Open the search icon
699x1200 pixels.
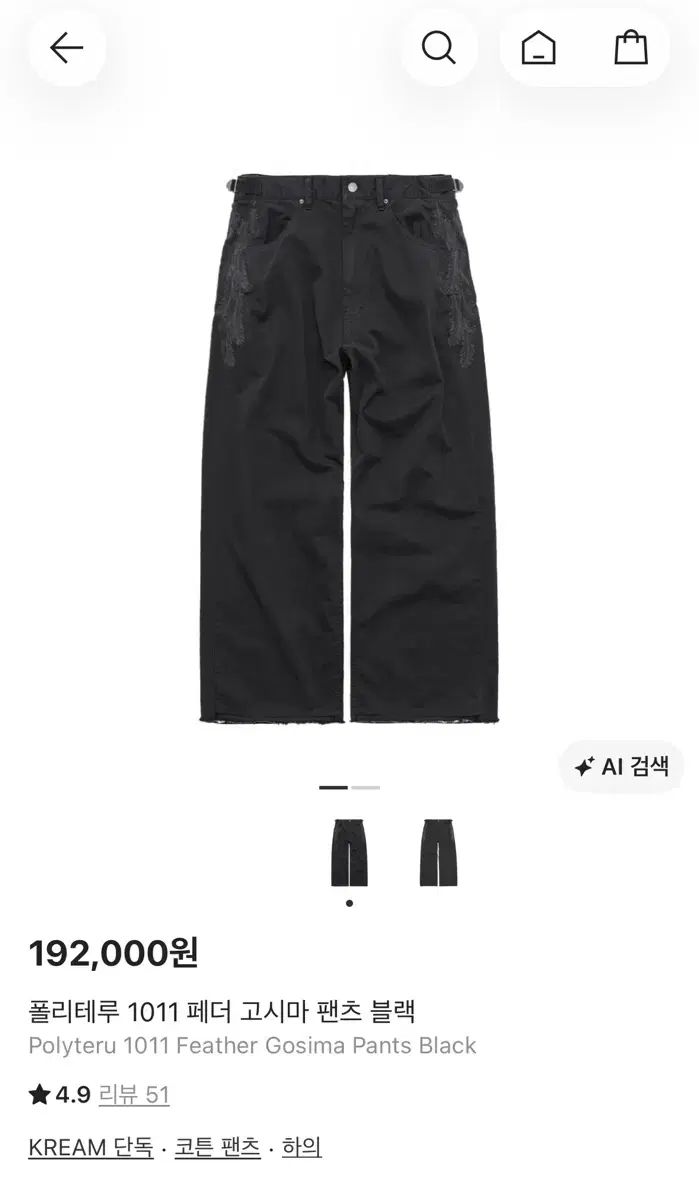coord(438,47)
